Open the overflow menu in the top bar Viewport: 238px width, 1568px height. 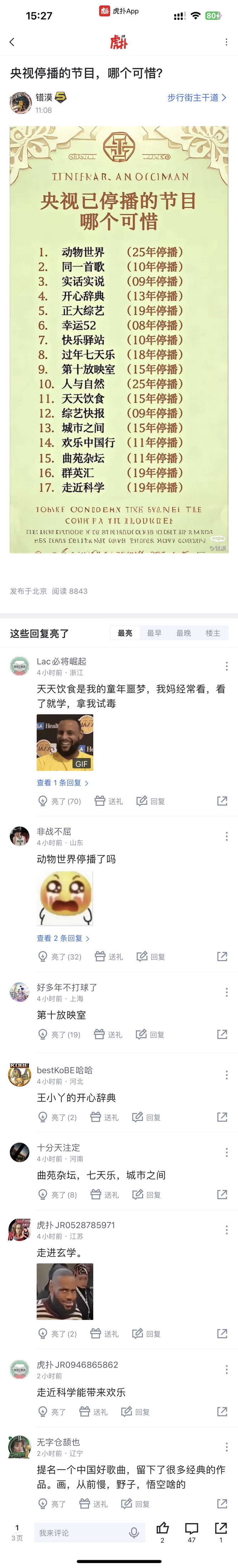pos(227,42)
